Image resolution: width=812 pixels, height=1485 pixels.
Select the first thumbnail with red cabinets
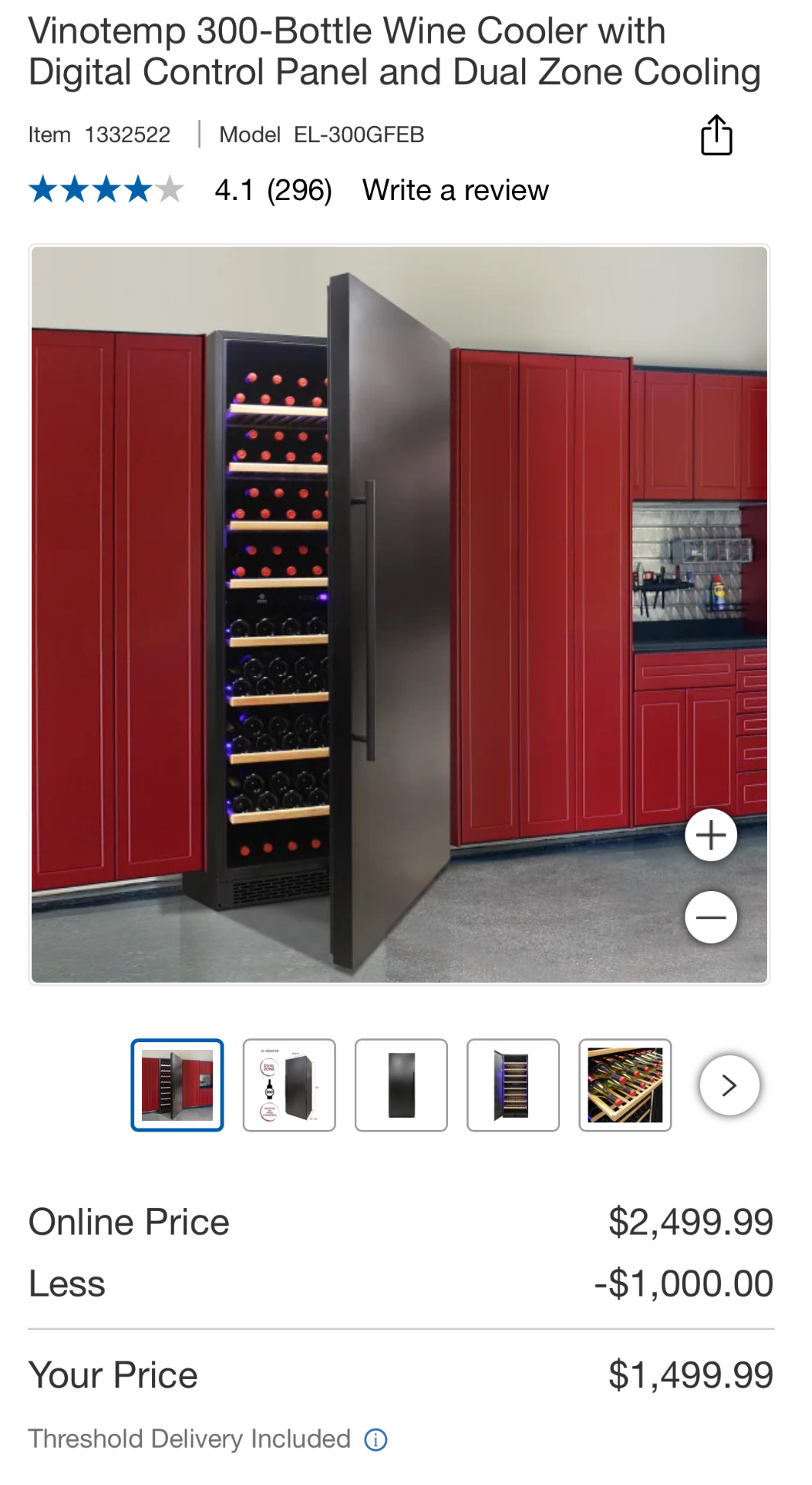[x=177, y=1085]
